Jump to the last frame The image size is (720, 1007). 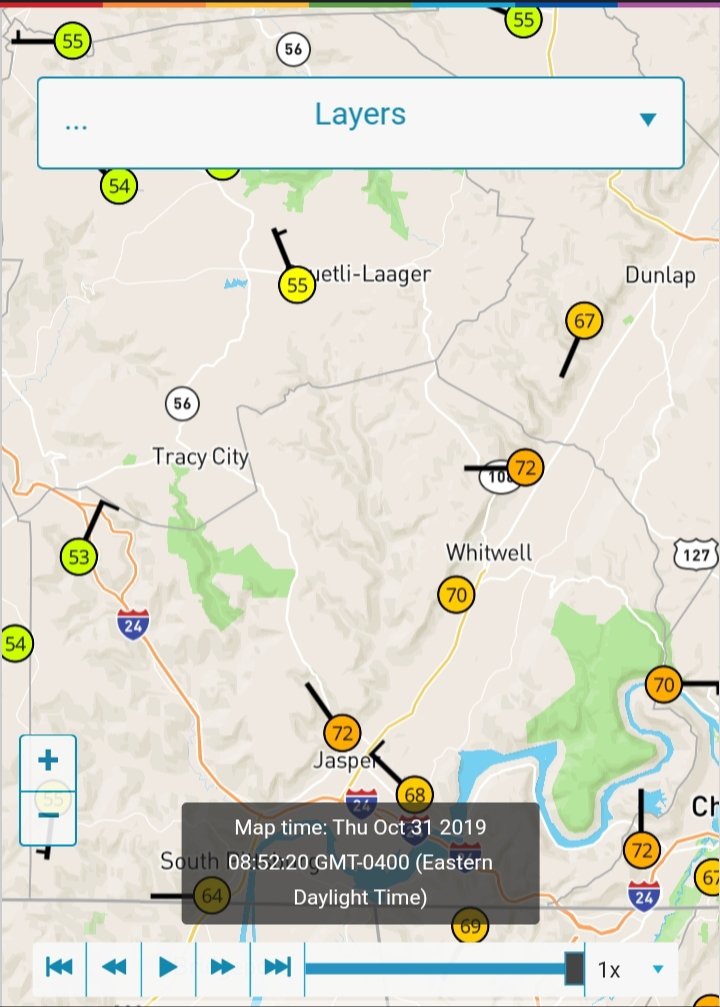[x=277, y=967]
